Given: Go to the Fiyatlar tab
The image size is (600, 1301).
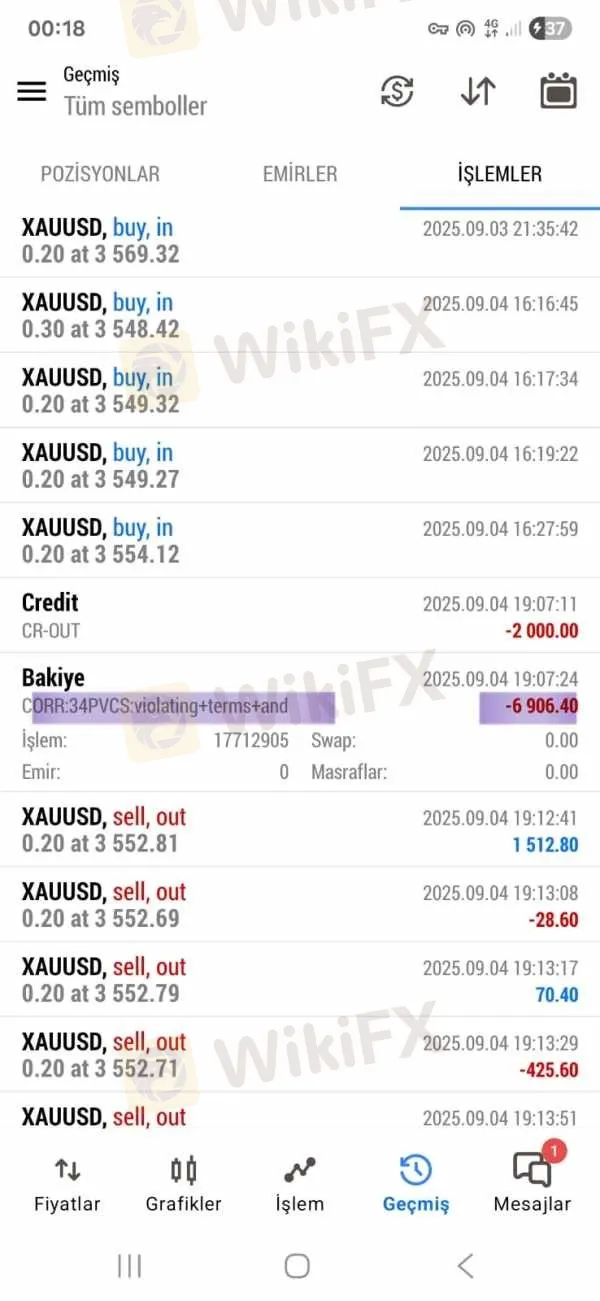Looking at the screenshot, I should [67, 1182].
